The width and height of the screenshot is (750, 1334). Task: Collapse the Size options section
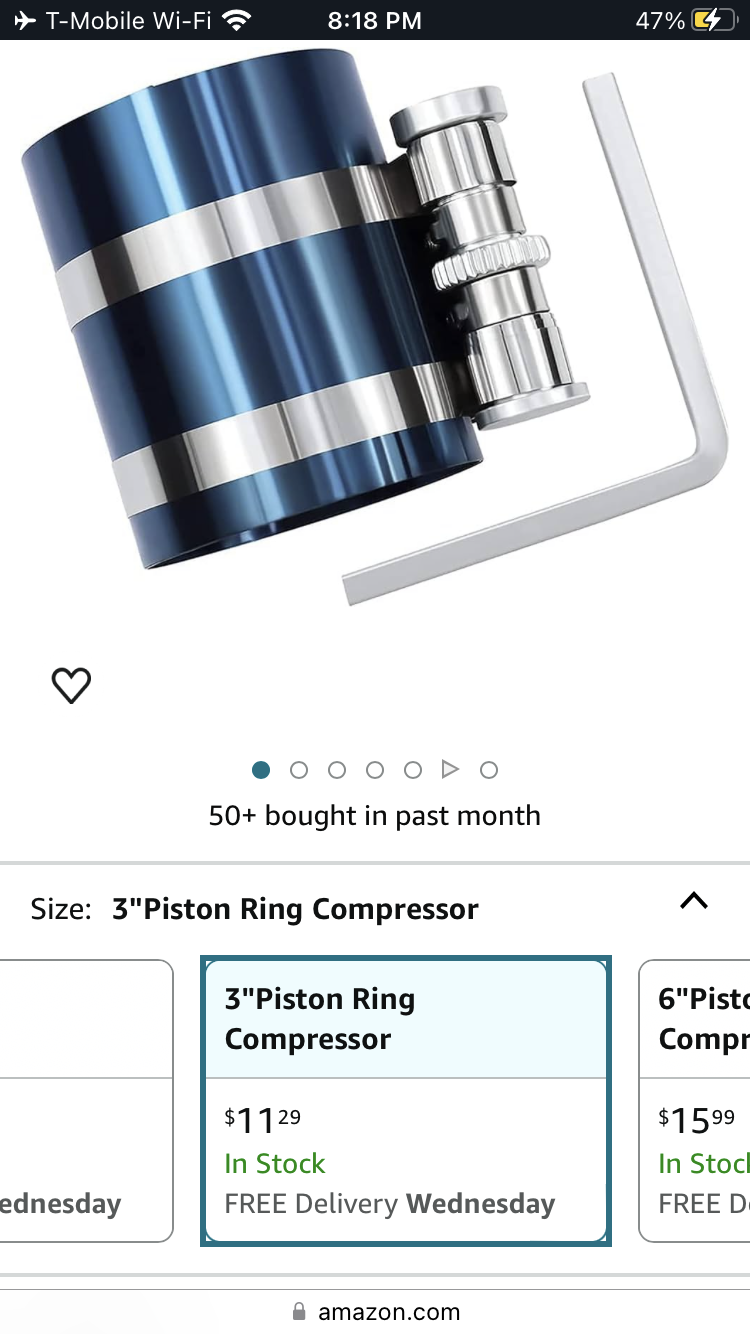click(x=693, y=901)
